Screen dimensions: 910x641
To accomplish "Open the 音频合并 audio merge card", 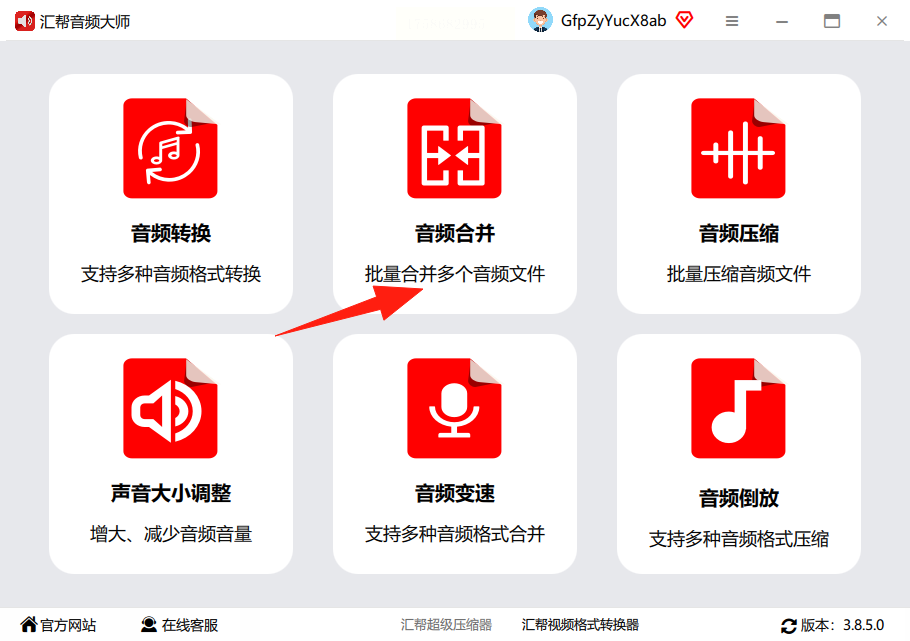I will click(x=455, y=193).
